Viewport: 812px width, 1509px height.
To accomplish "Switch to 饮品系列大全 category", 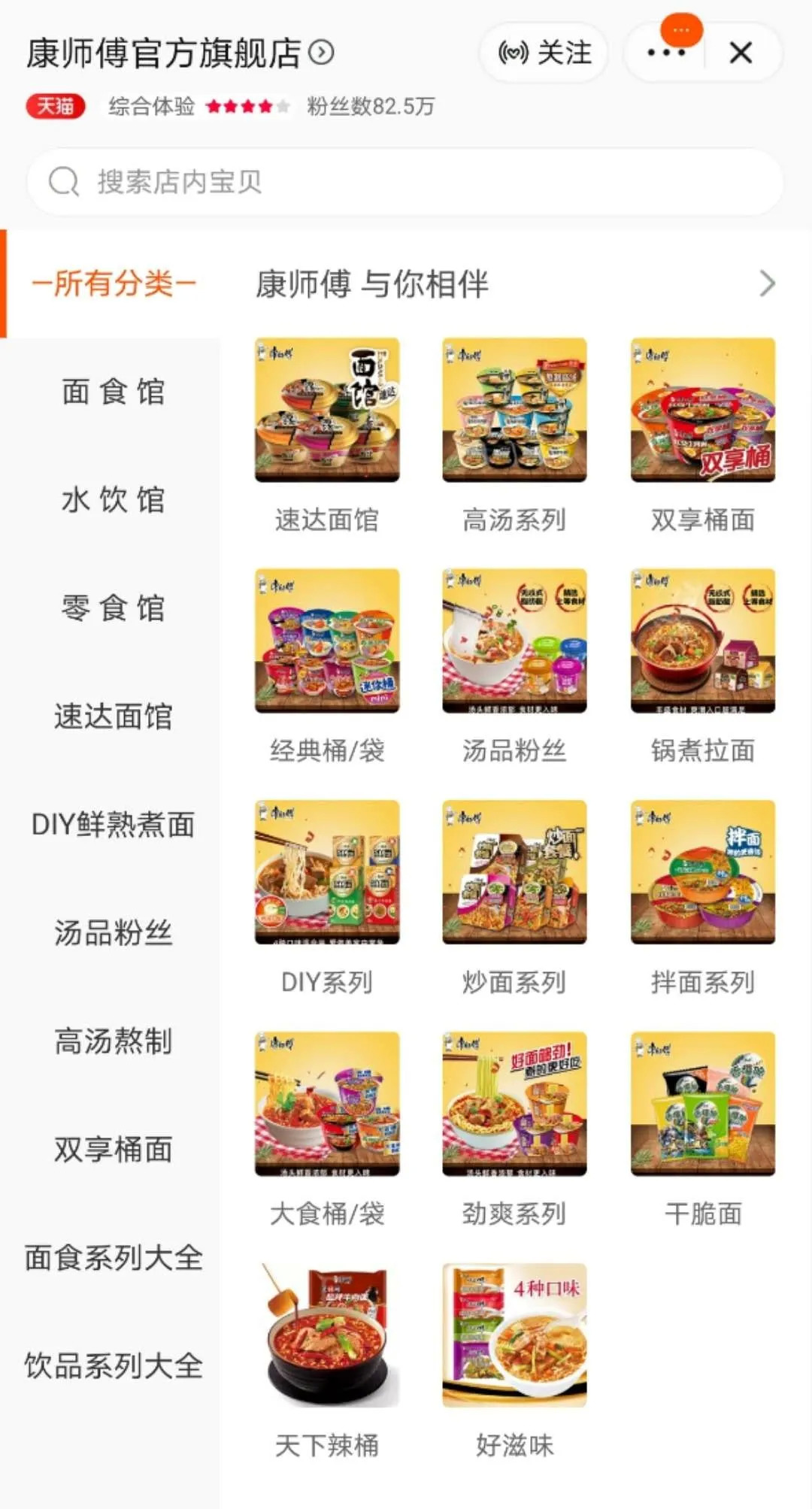I will point(113,1366).
